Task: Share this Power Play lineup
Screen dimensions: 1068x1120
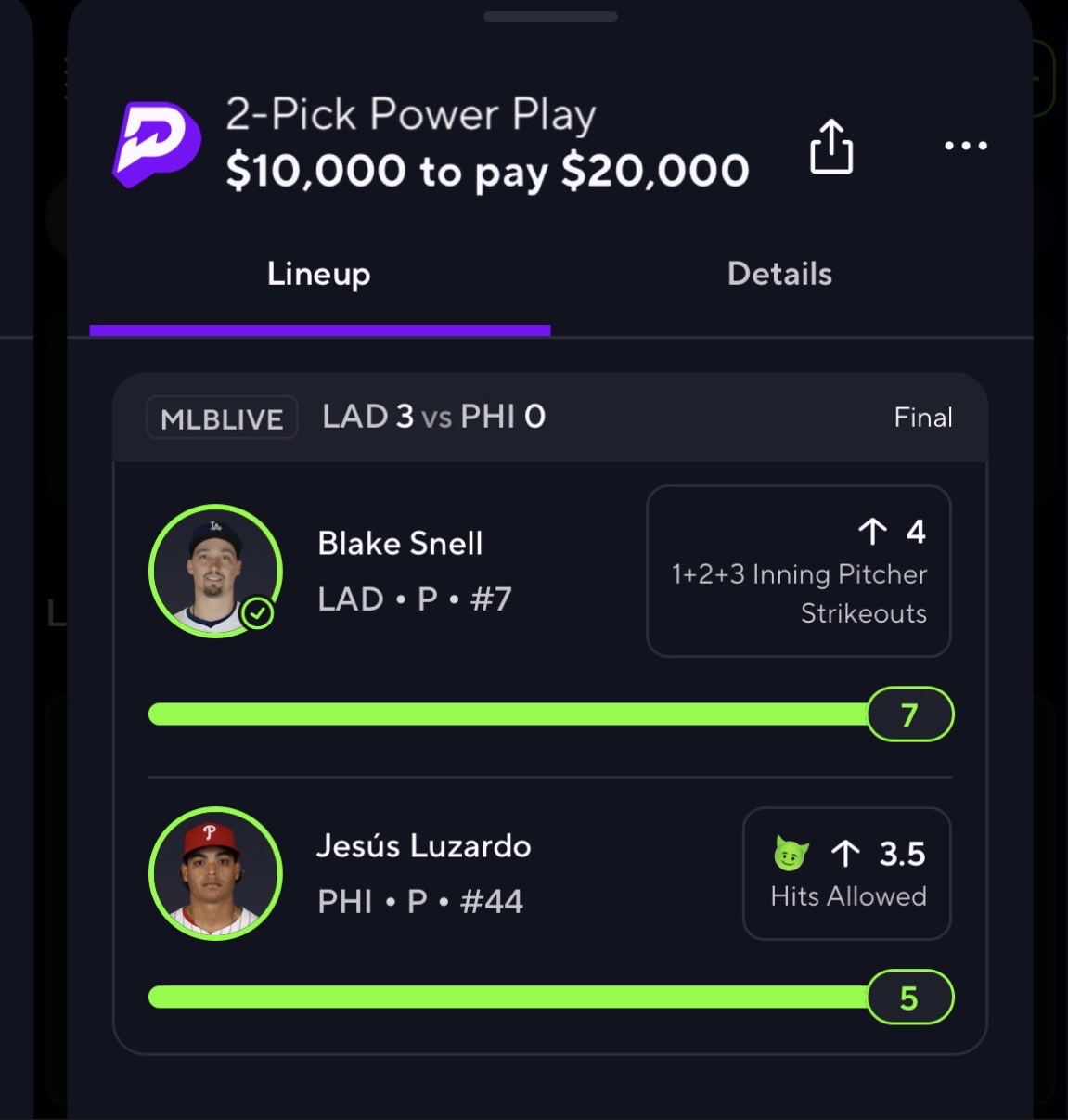Action: pyautogui.click(x=830, y=147)
